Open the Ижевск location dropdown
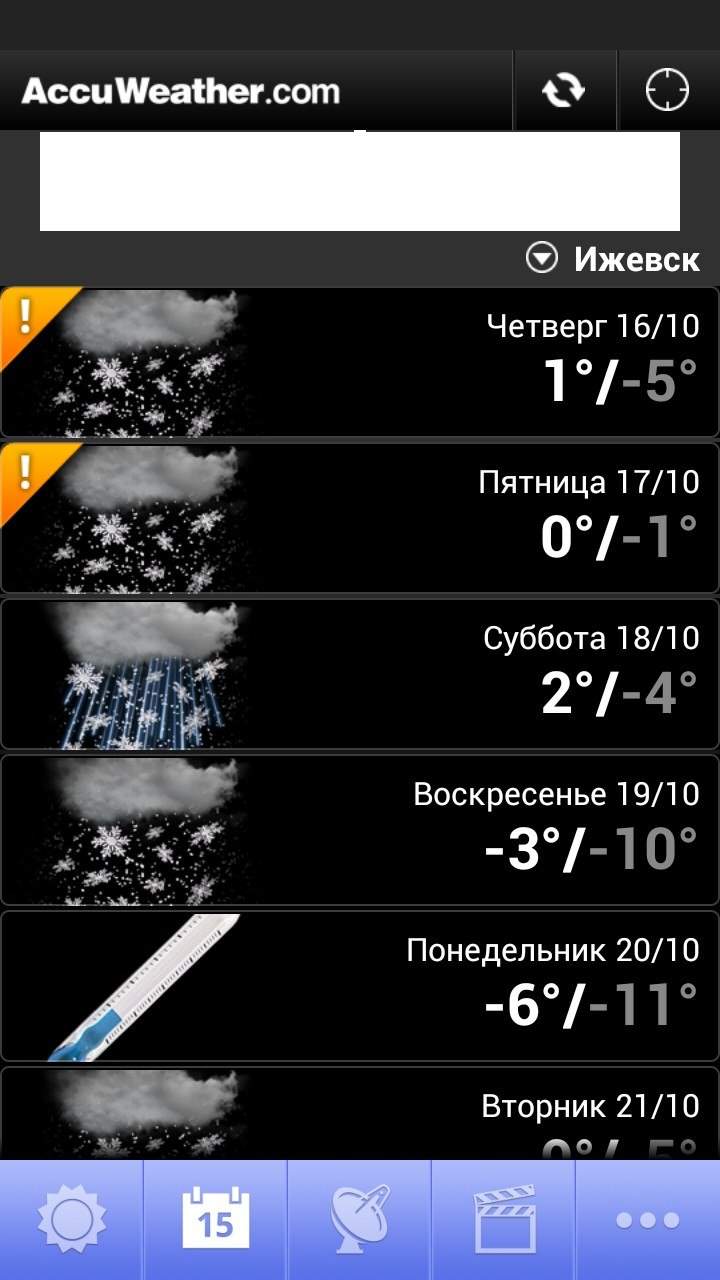 point(613,260)
